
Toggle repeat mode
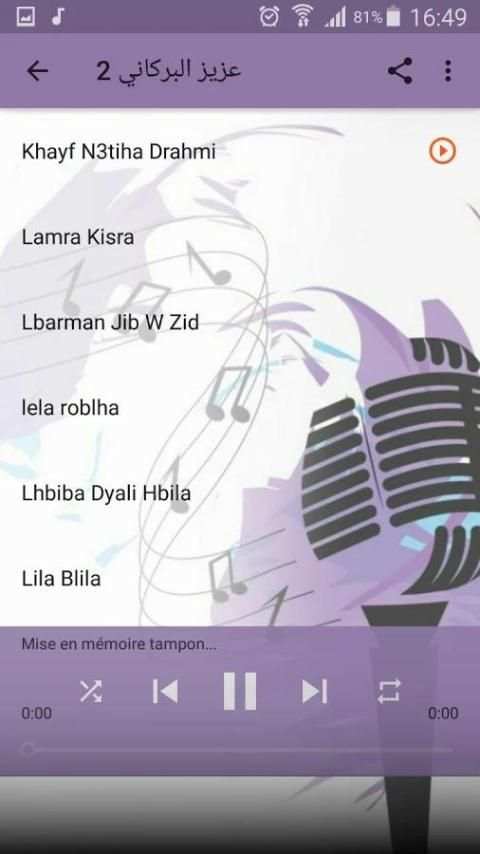pos(389,691)
